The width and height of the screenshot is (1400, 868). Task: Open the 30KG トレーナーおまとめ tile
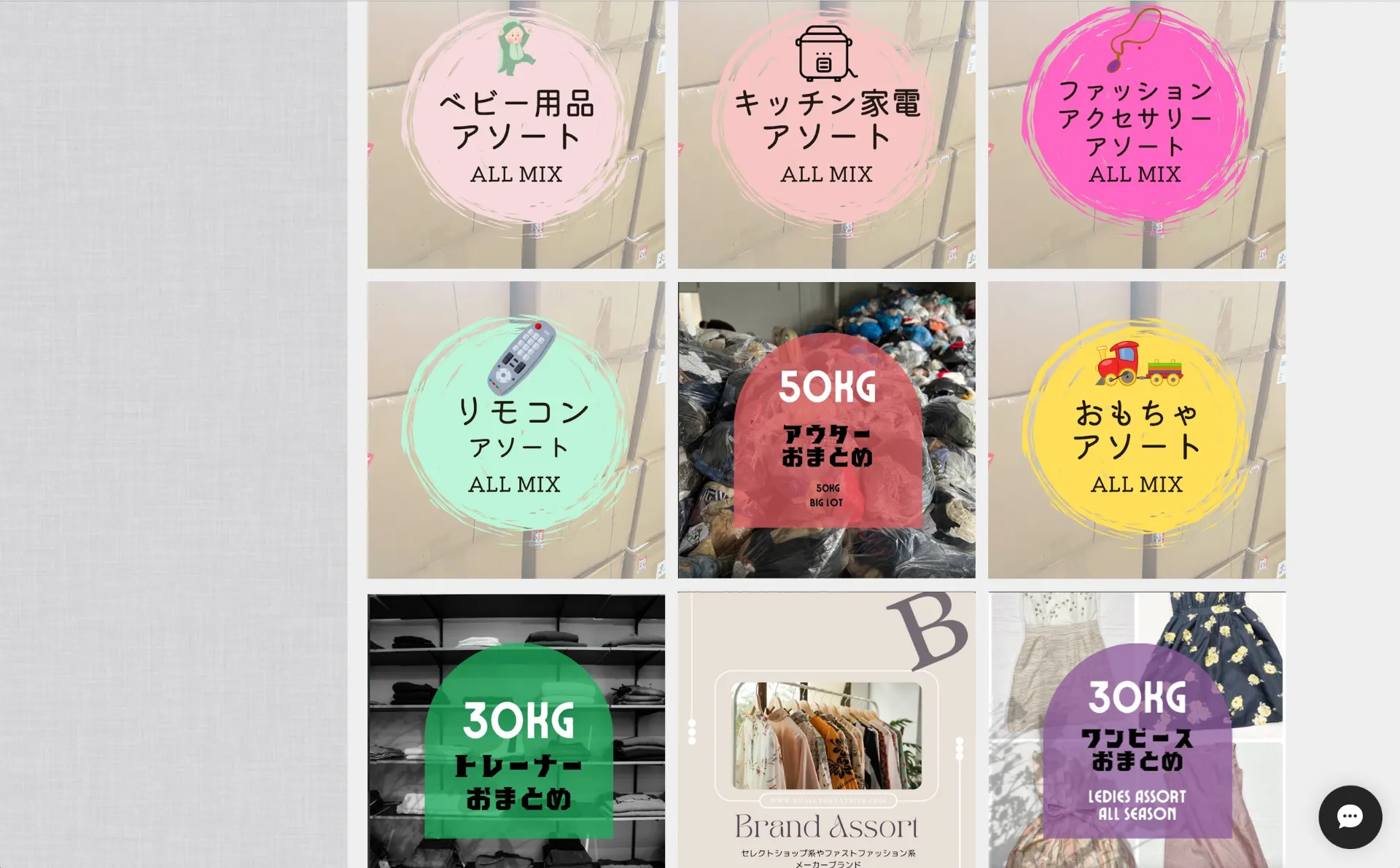516,729
